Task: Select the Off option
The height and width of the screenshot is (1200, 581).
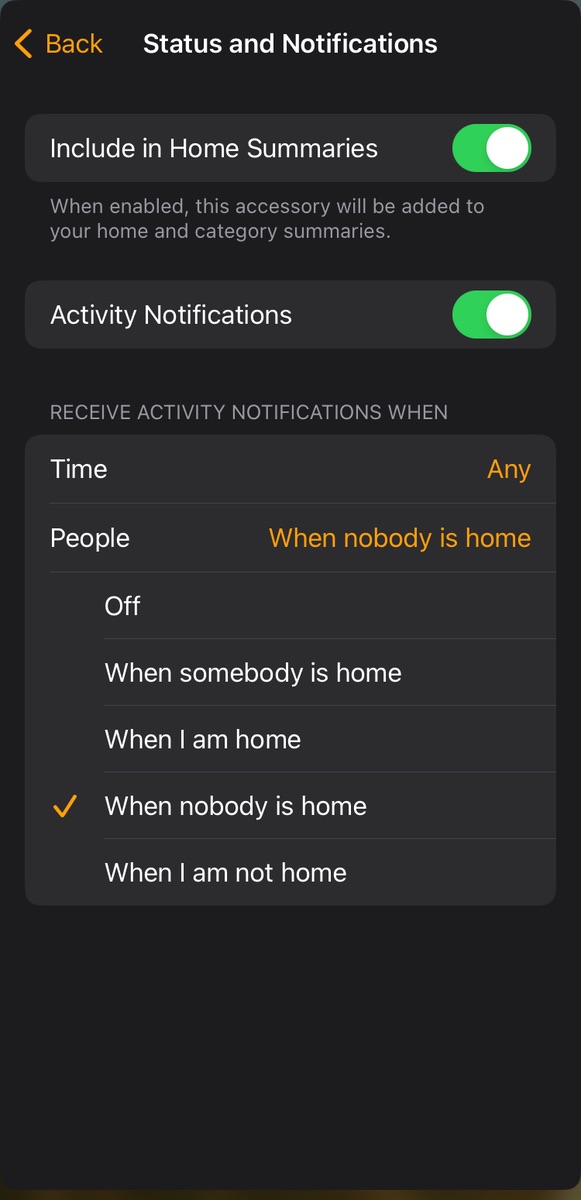Action: click(290, 606)
